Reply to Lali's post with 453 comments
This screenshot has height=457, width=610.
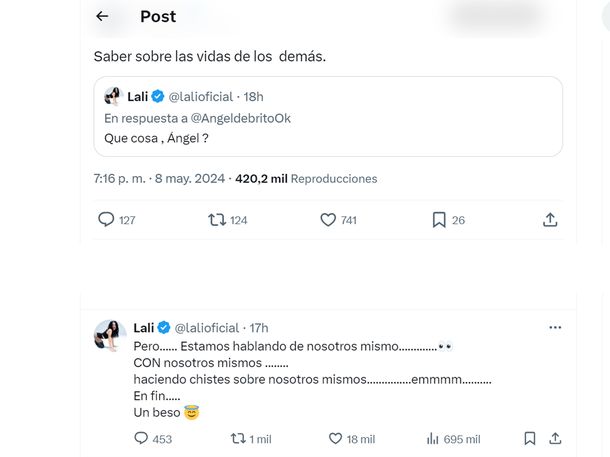pos(142,438)
